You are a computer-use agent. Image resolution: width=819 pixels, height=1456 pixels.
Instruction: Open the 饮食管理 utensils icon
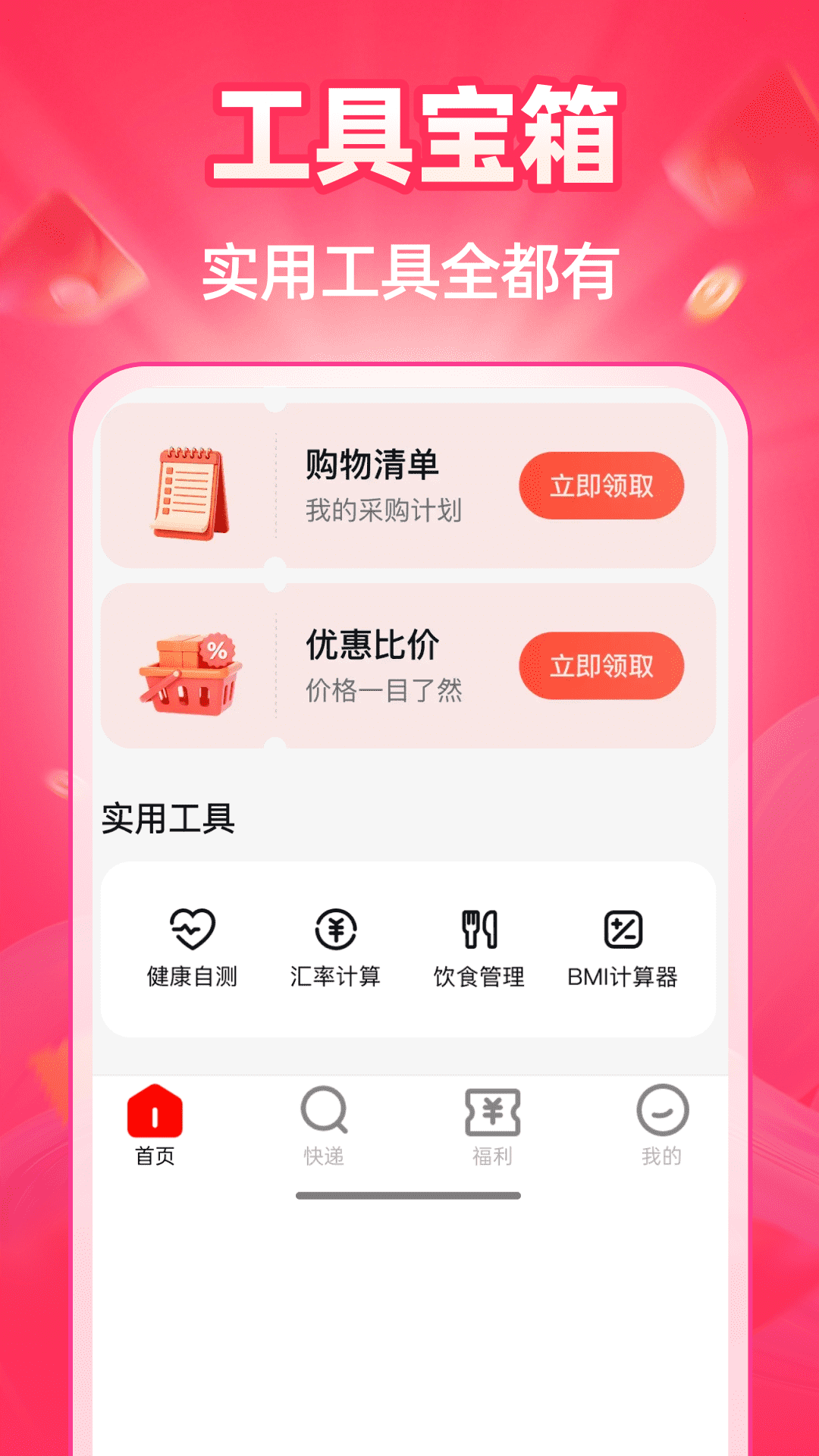tap(478, 927)
